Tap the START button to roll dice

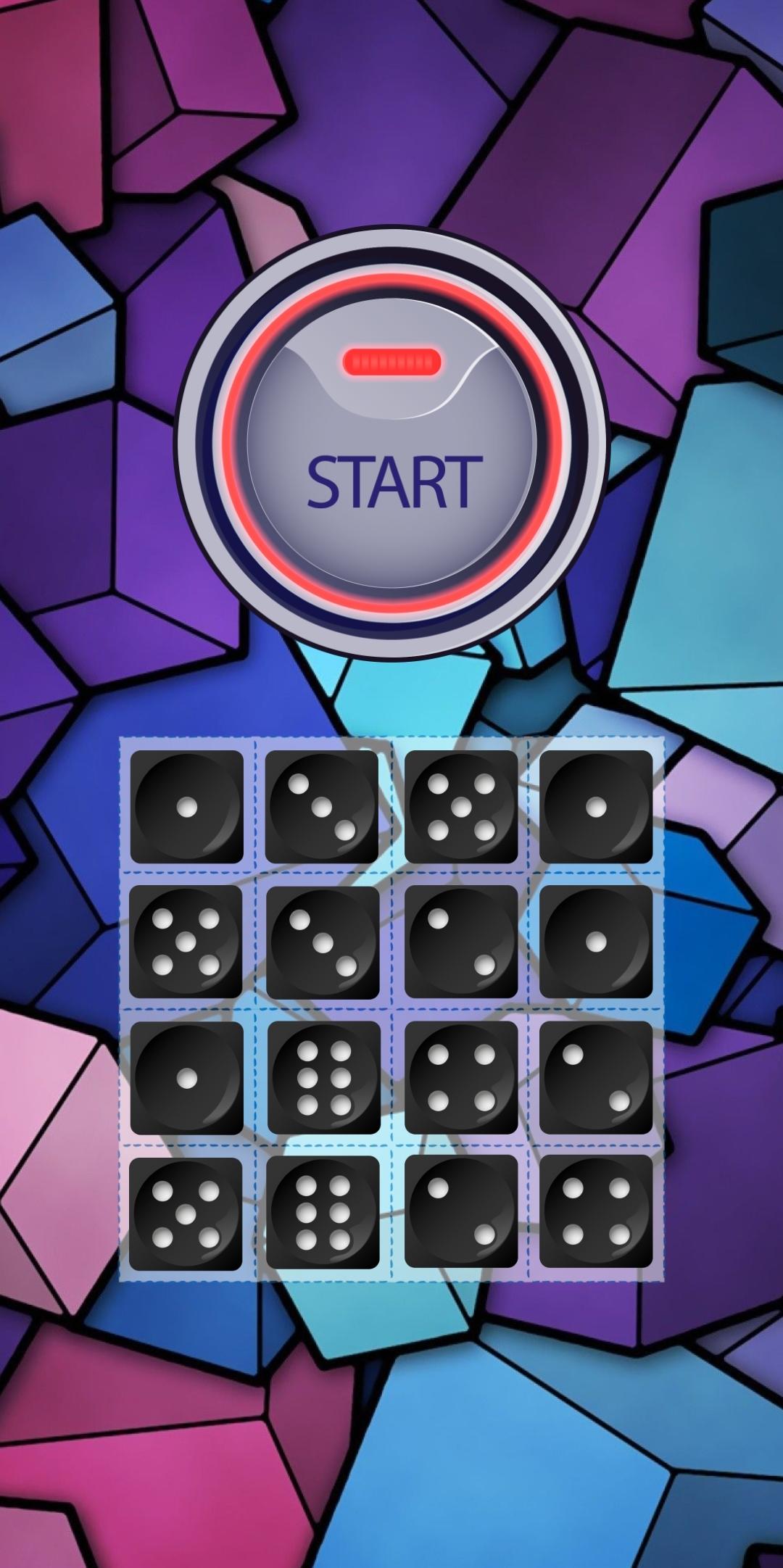click(x=391, y=445)
